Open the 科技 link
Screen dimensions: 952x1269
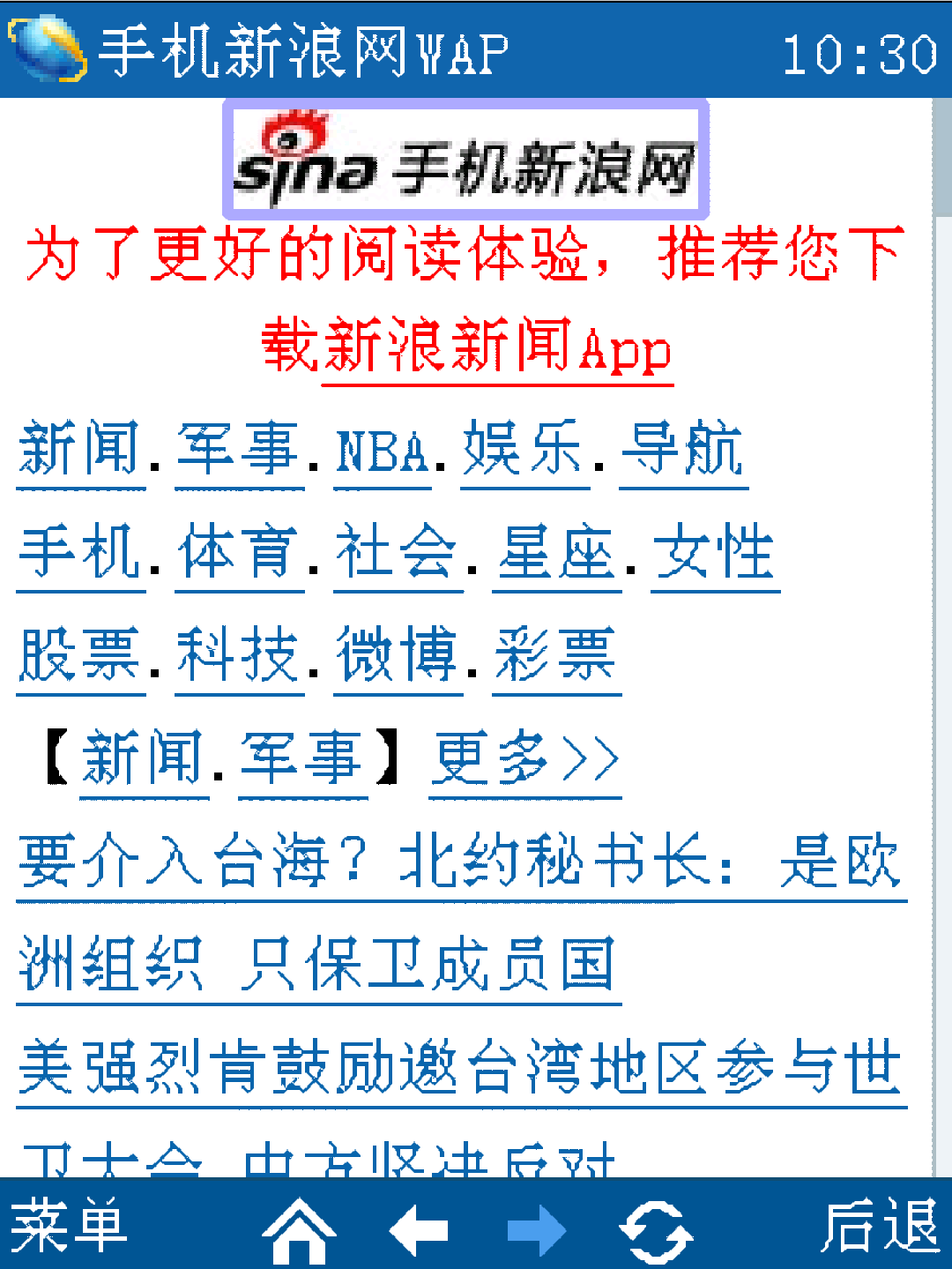coord(239,657)
